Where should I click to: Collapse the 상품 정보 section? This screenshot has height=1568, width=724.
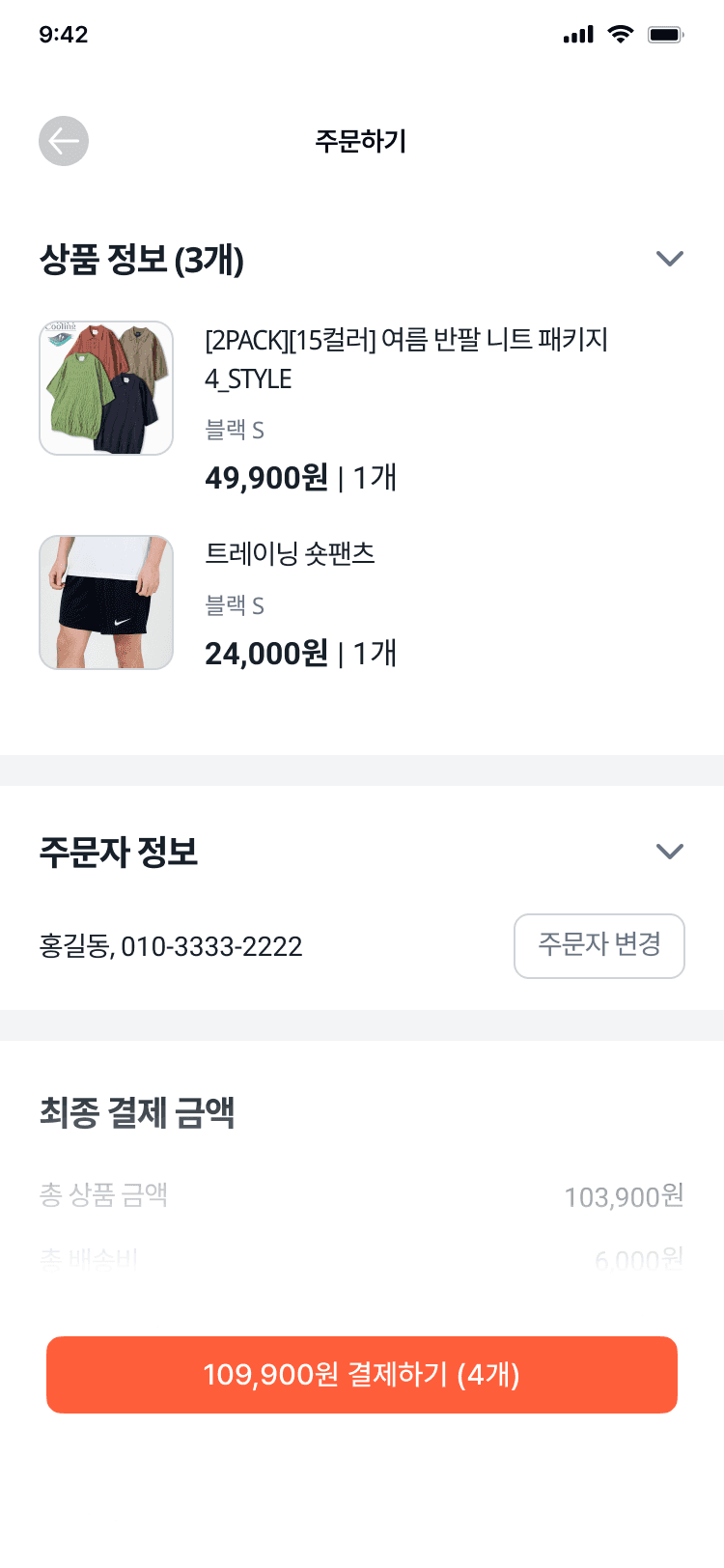669,259
